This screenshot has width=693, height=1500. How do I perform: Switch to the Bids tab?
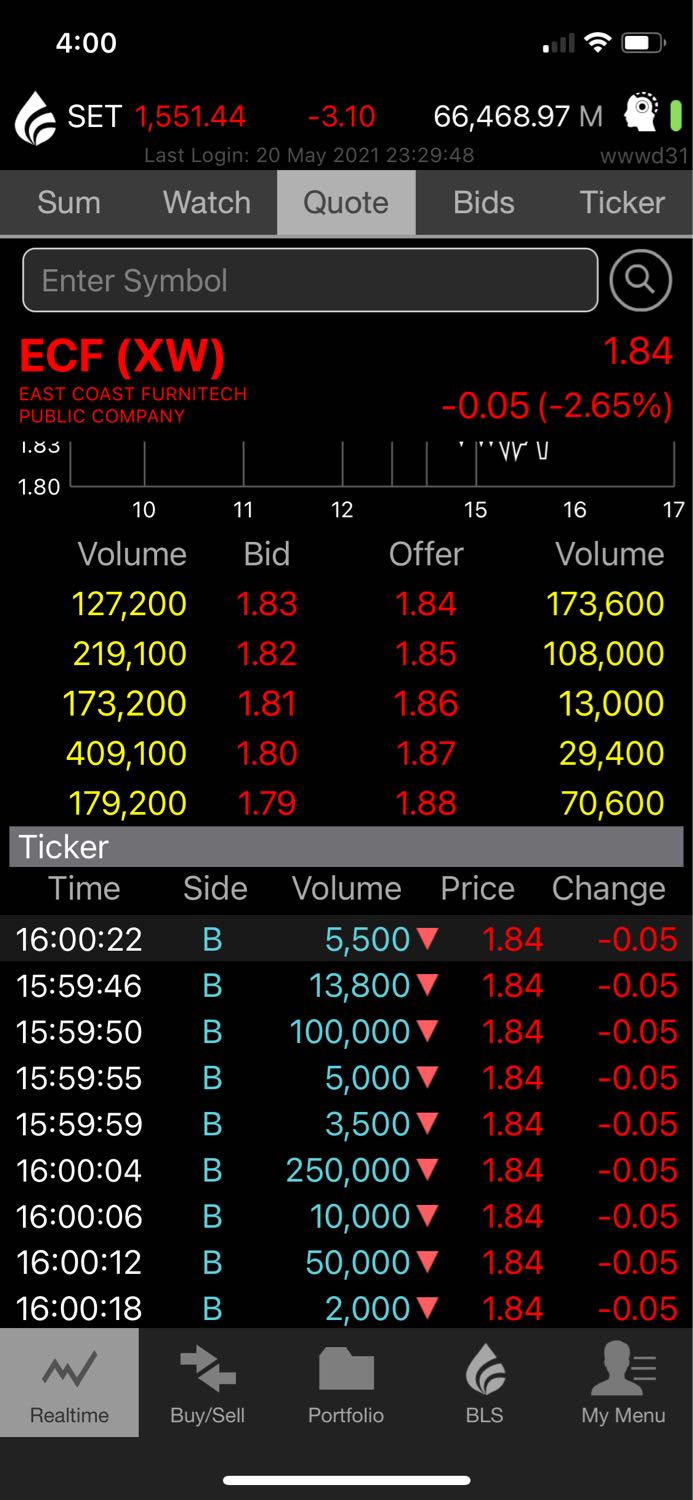[484, 203]
